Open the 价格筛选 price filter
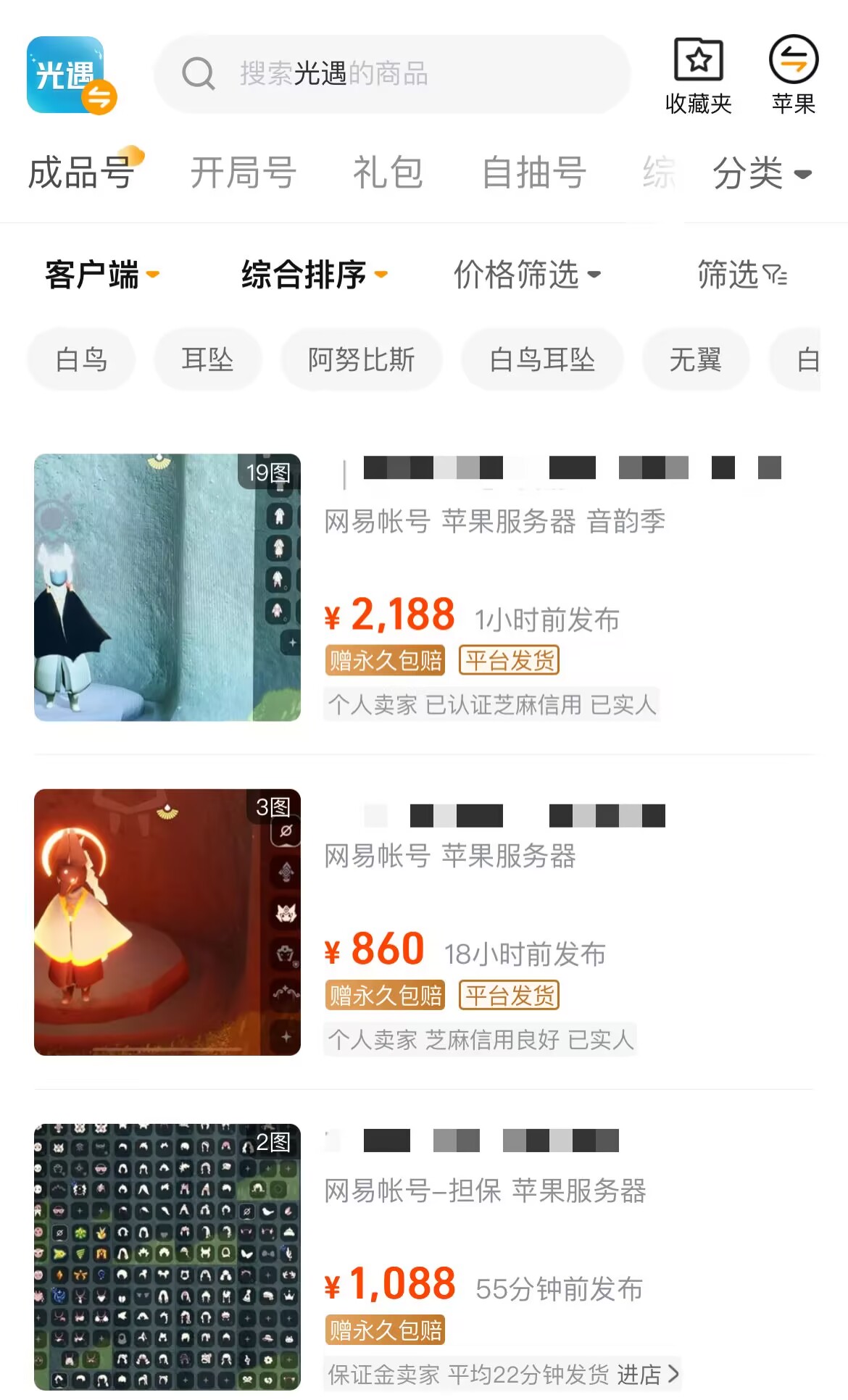Viewport: 848px width, 1400px height. (x=527, y=275)
